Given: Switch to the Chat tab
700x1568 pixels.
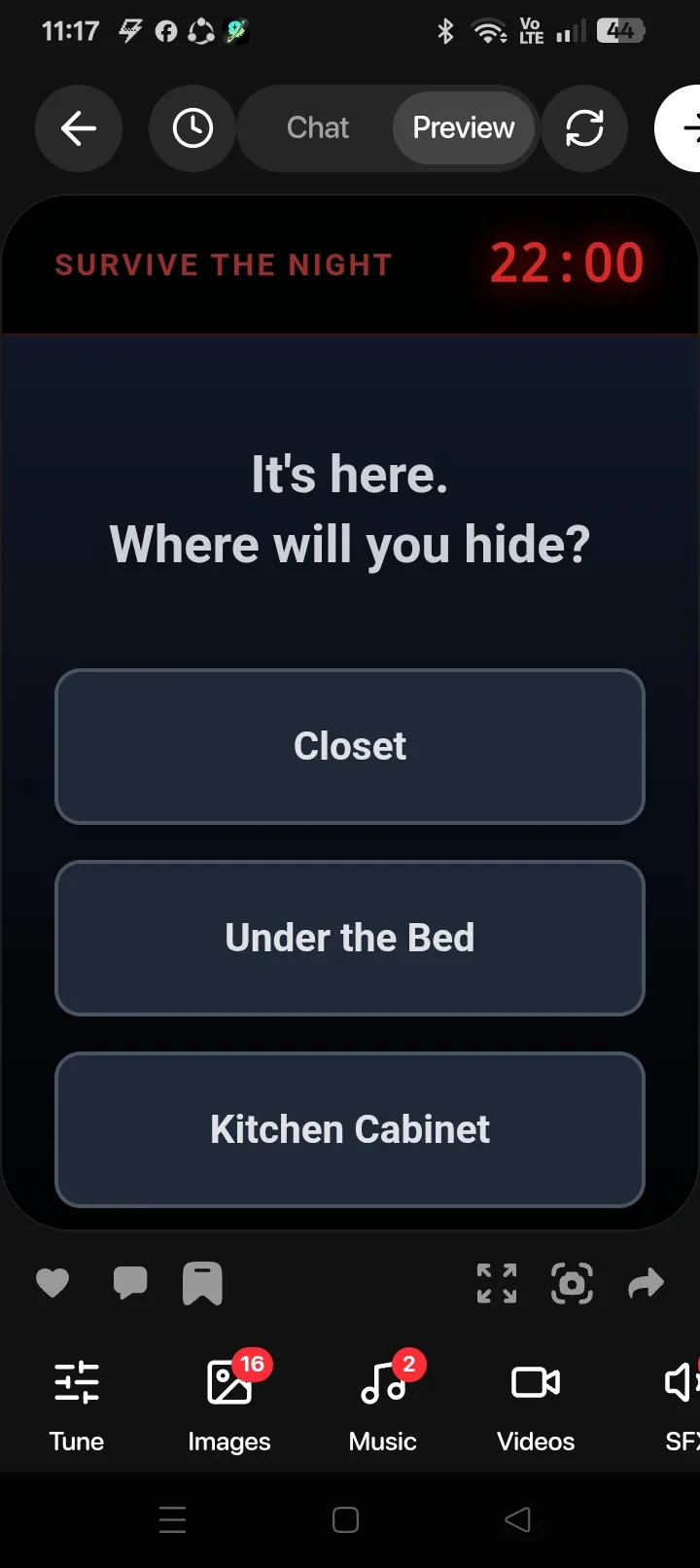Looking at the screenshot, I should [x=317, y=128].
